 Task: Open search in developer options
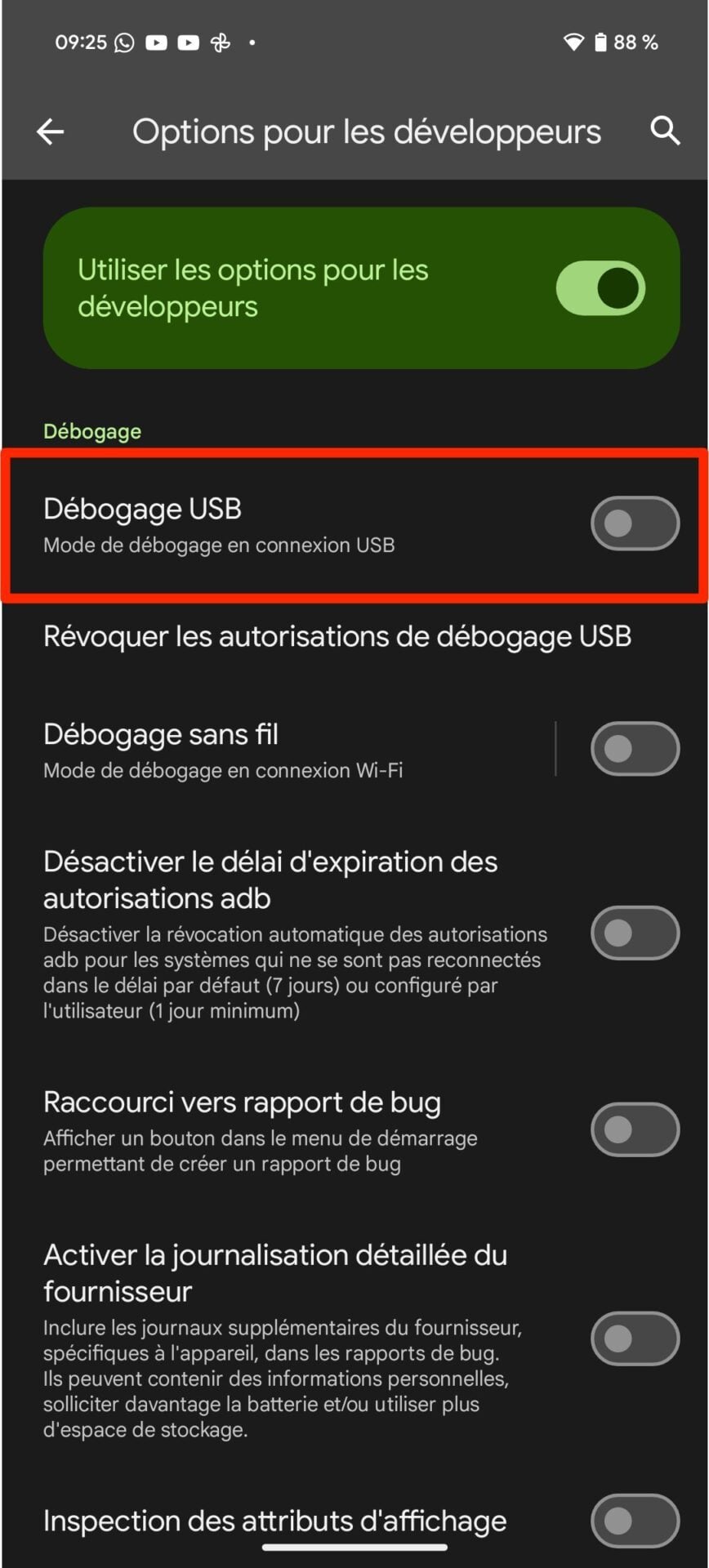665,131
